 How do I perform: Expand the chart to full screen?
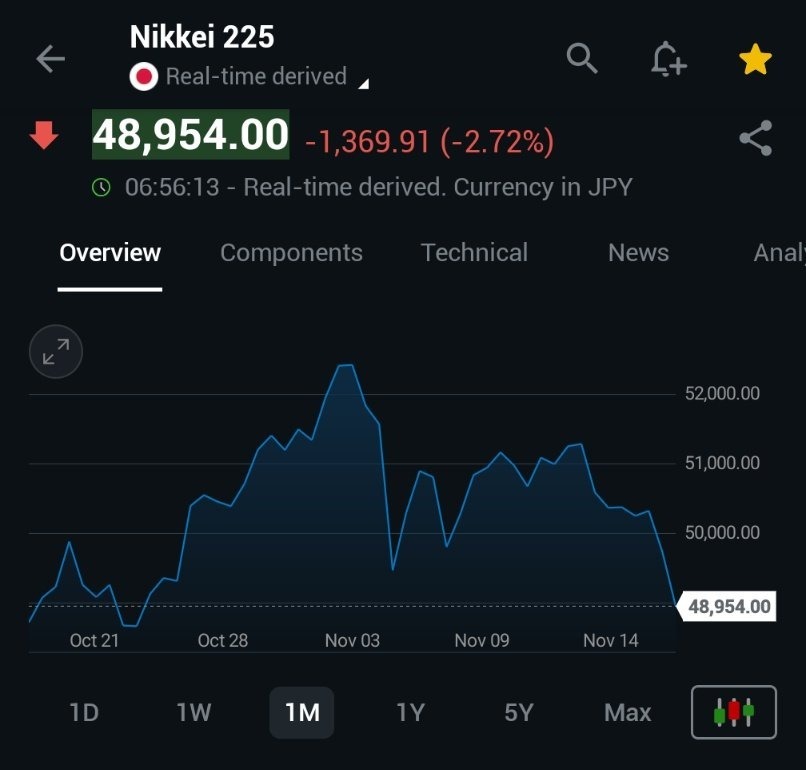coord(56,351)
